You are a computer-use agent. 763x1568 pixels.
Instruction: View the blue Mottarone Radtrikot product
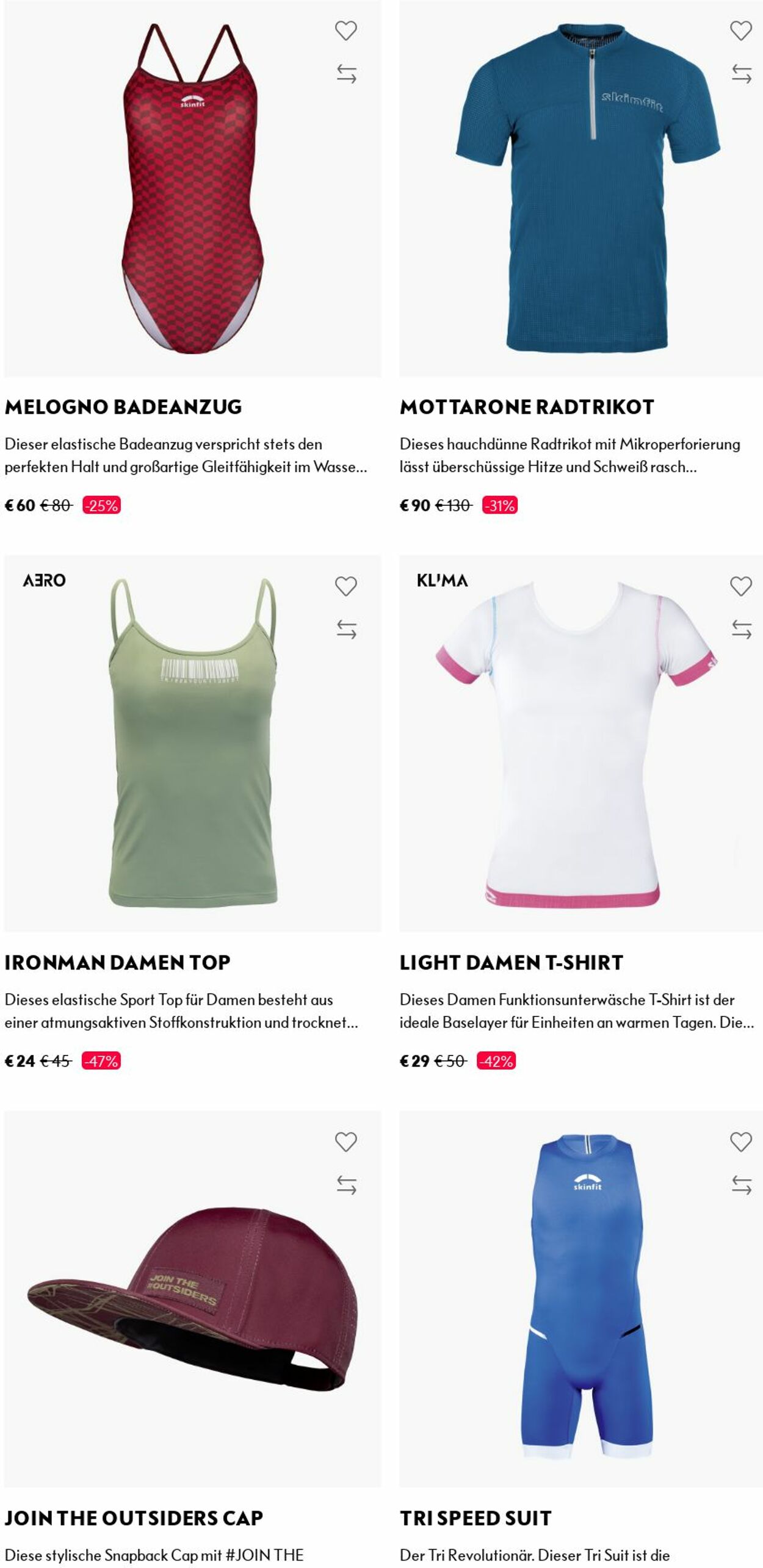[x=587, y=189]
